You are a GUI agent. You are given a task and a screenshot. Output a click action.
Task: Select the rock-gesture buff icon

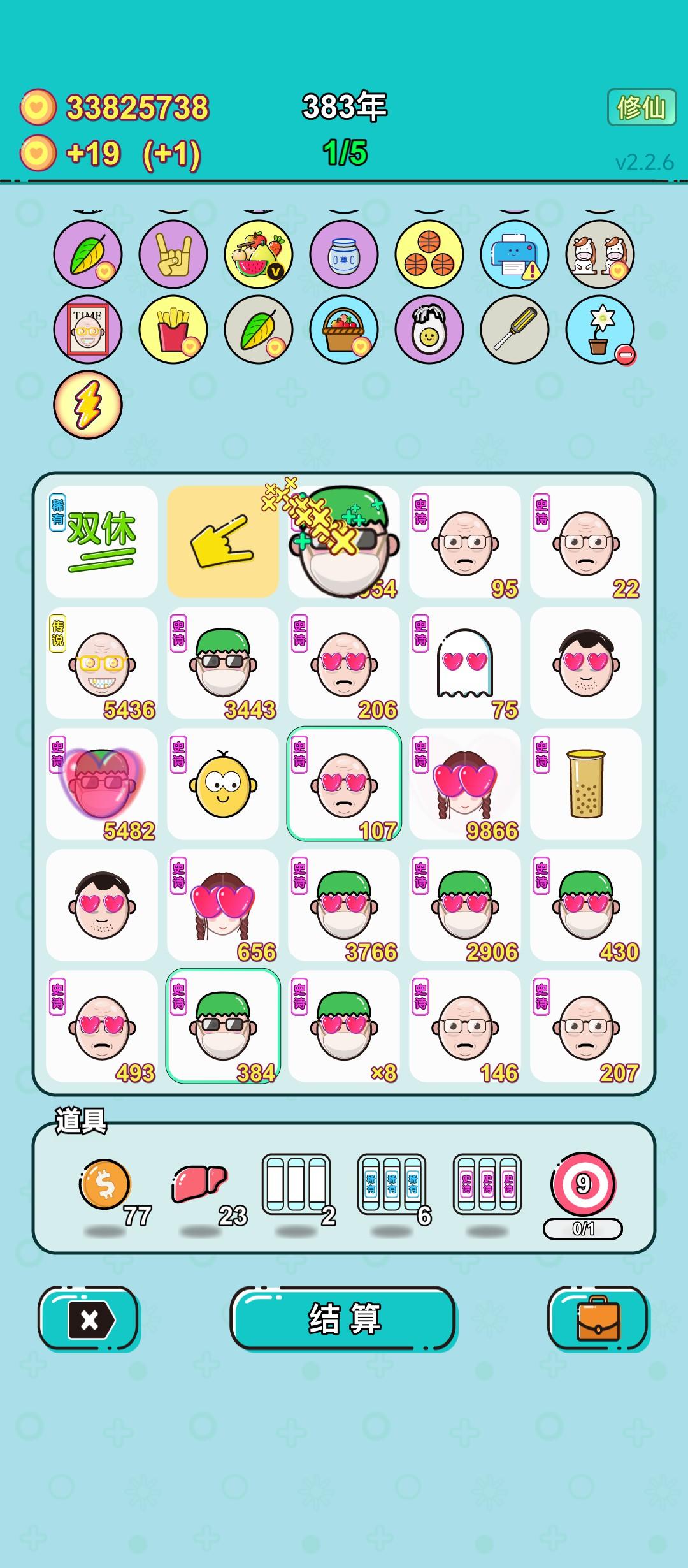click(x=173, y=254)
